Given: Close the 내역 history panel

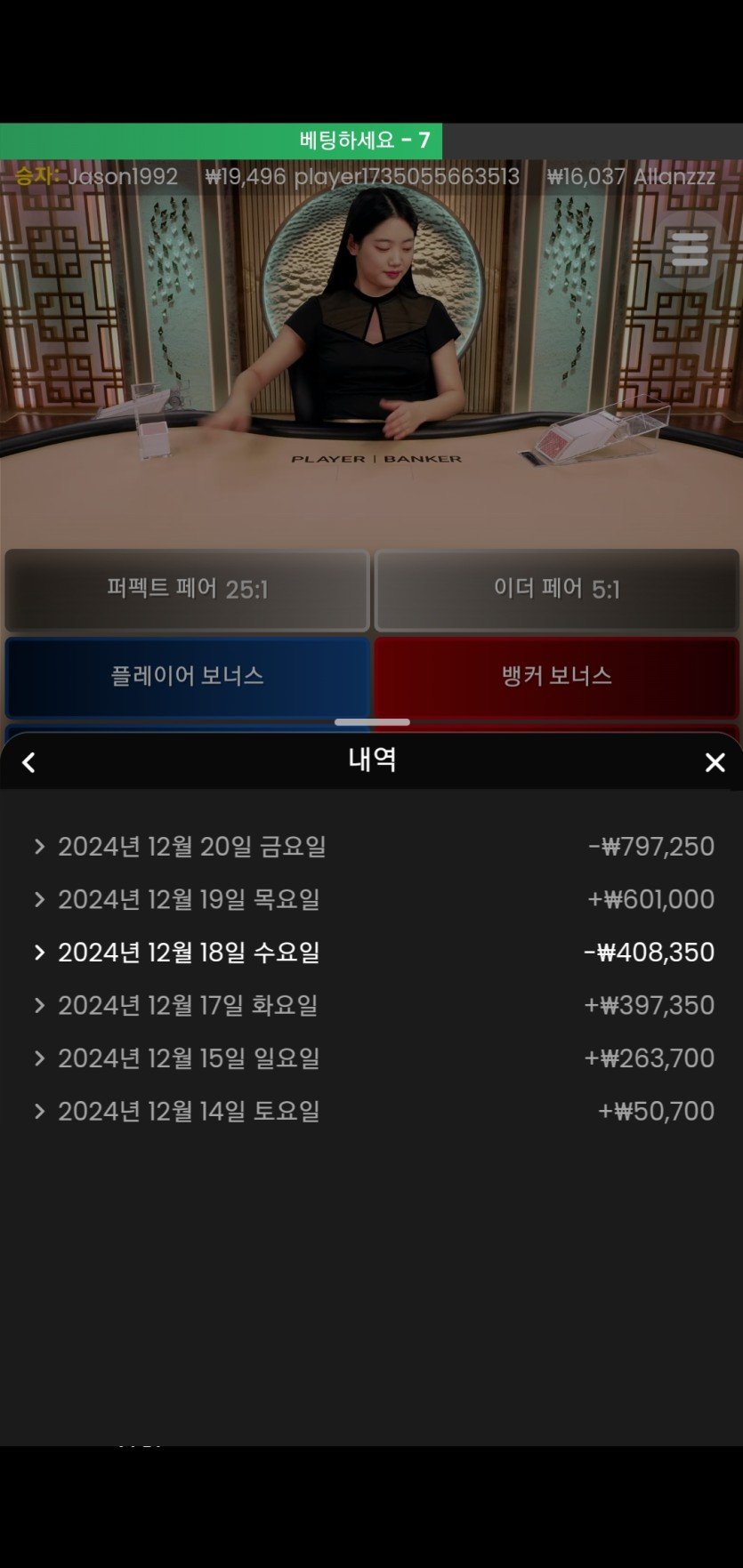Looking at the screenshot, I should click(x=715, y=762).
